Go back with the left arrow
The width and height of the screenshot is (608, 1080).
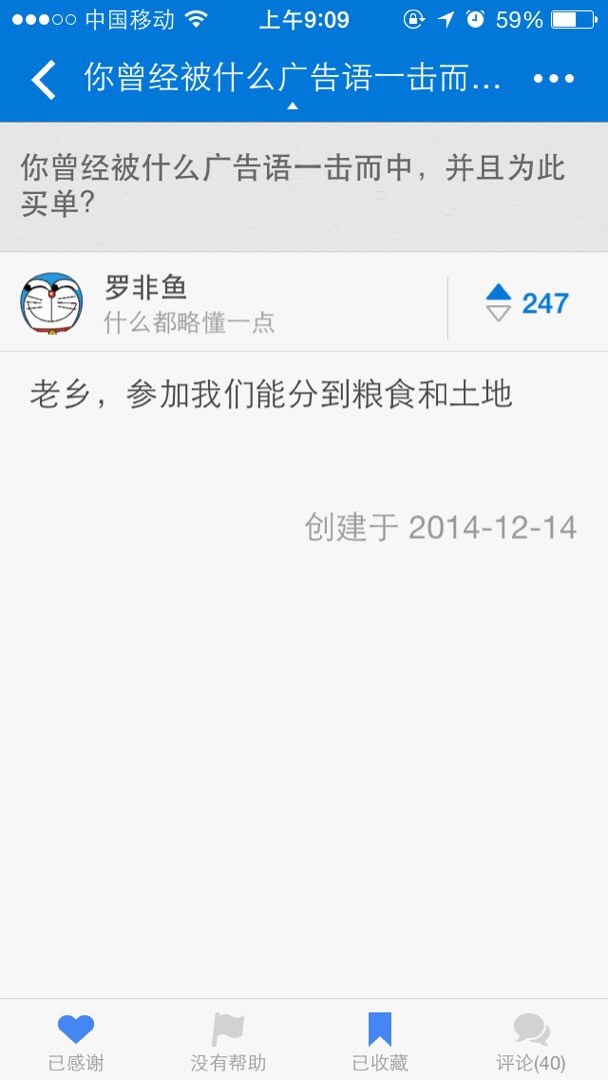(x=43, y=79)
